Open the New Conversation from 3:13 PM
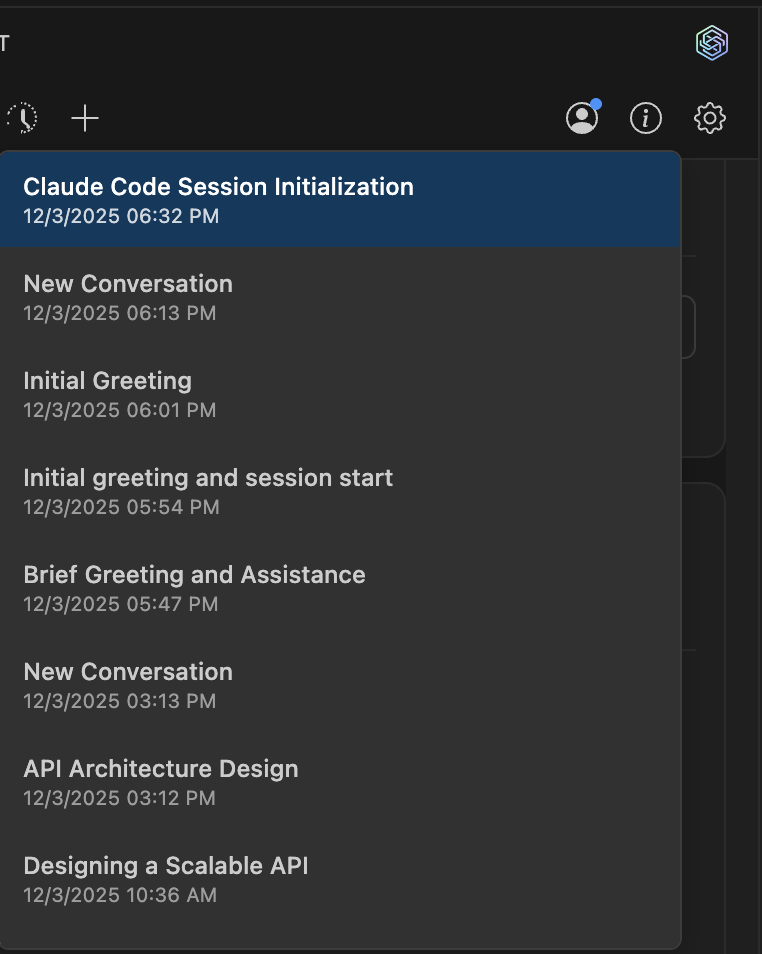 [128, 672]
